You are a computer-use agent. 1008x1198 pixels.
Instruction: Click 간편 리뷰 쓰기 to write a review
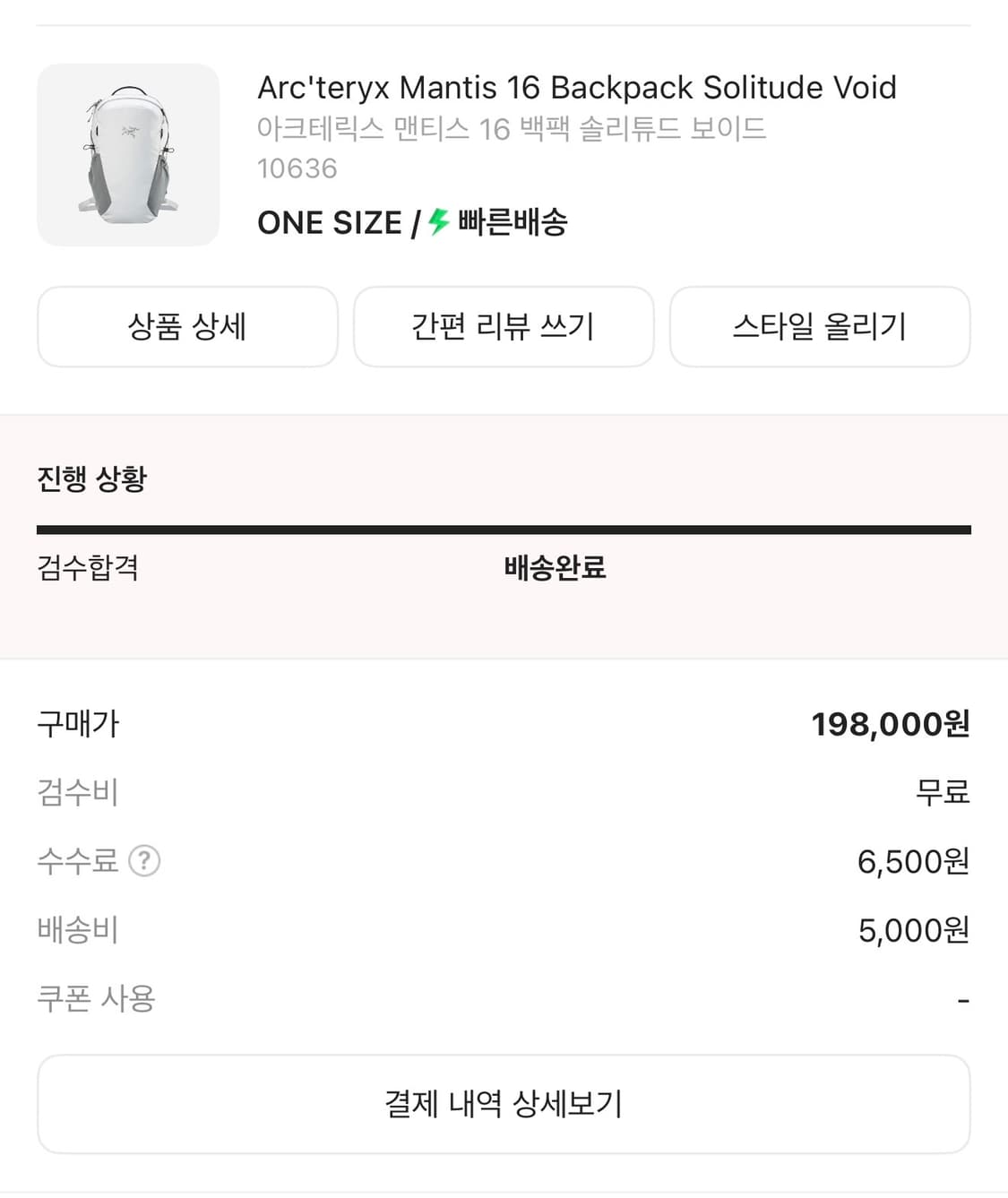(x=504, y=327)
